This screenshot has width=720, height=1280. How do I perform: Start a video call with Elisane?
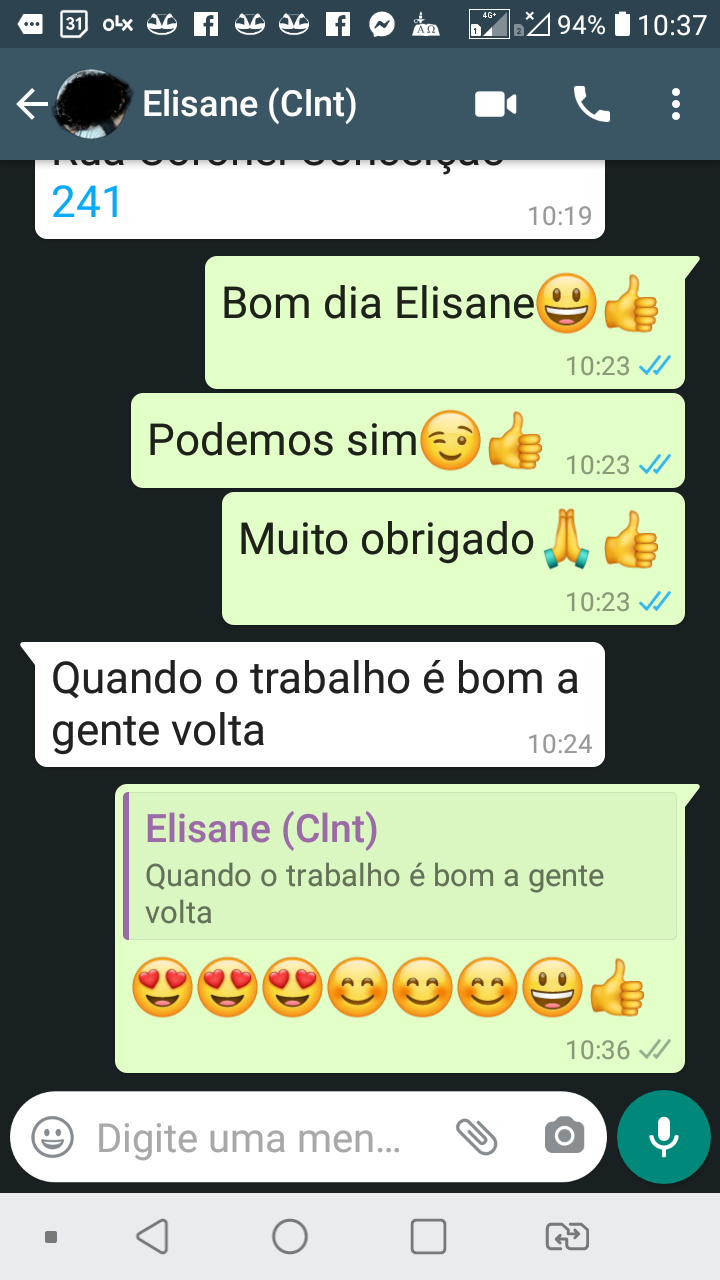point(495,104)
